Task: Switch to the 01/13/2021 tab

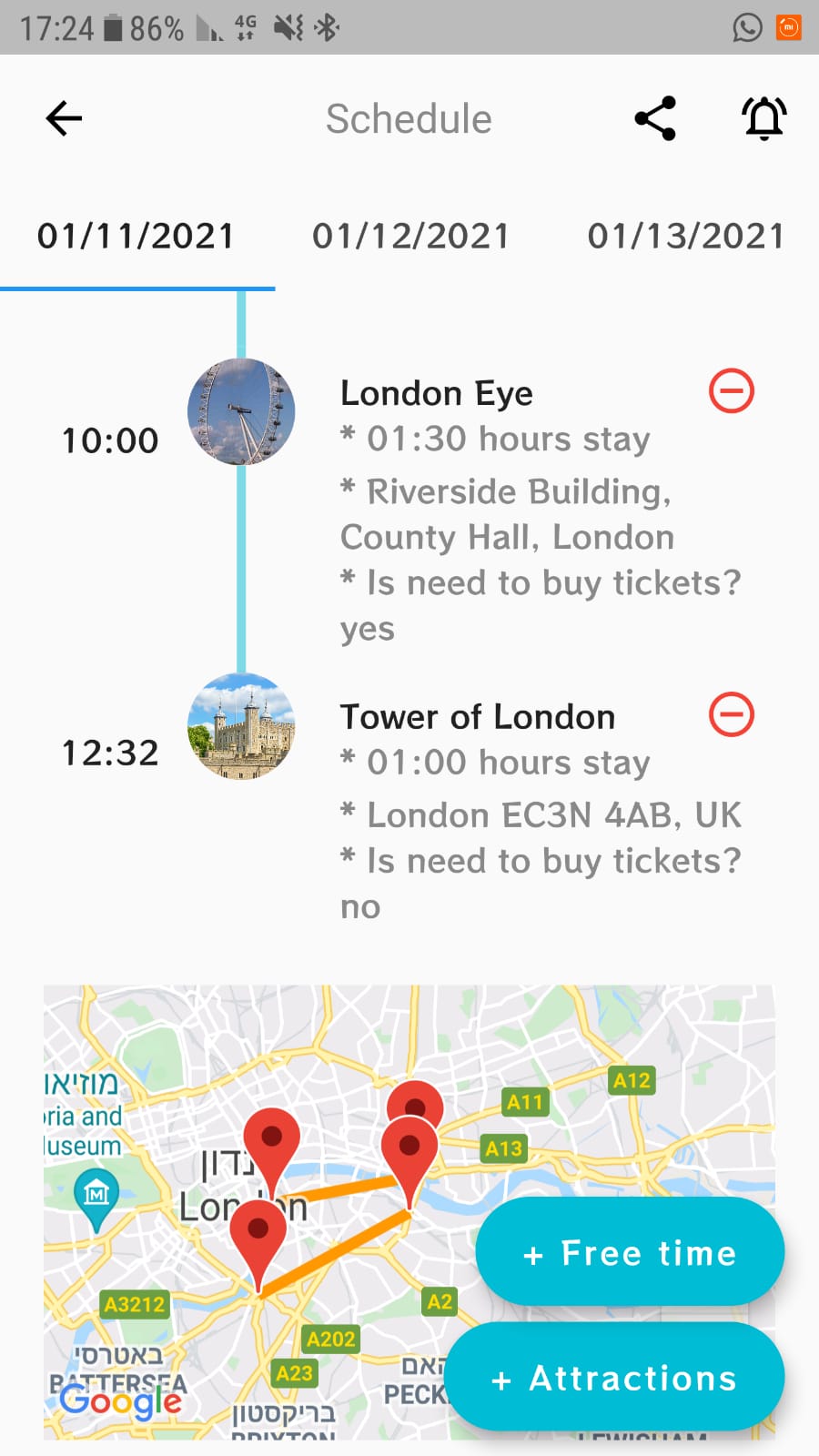Action: 685,237
